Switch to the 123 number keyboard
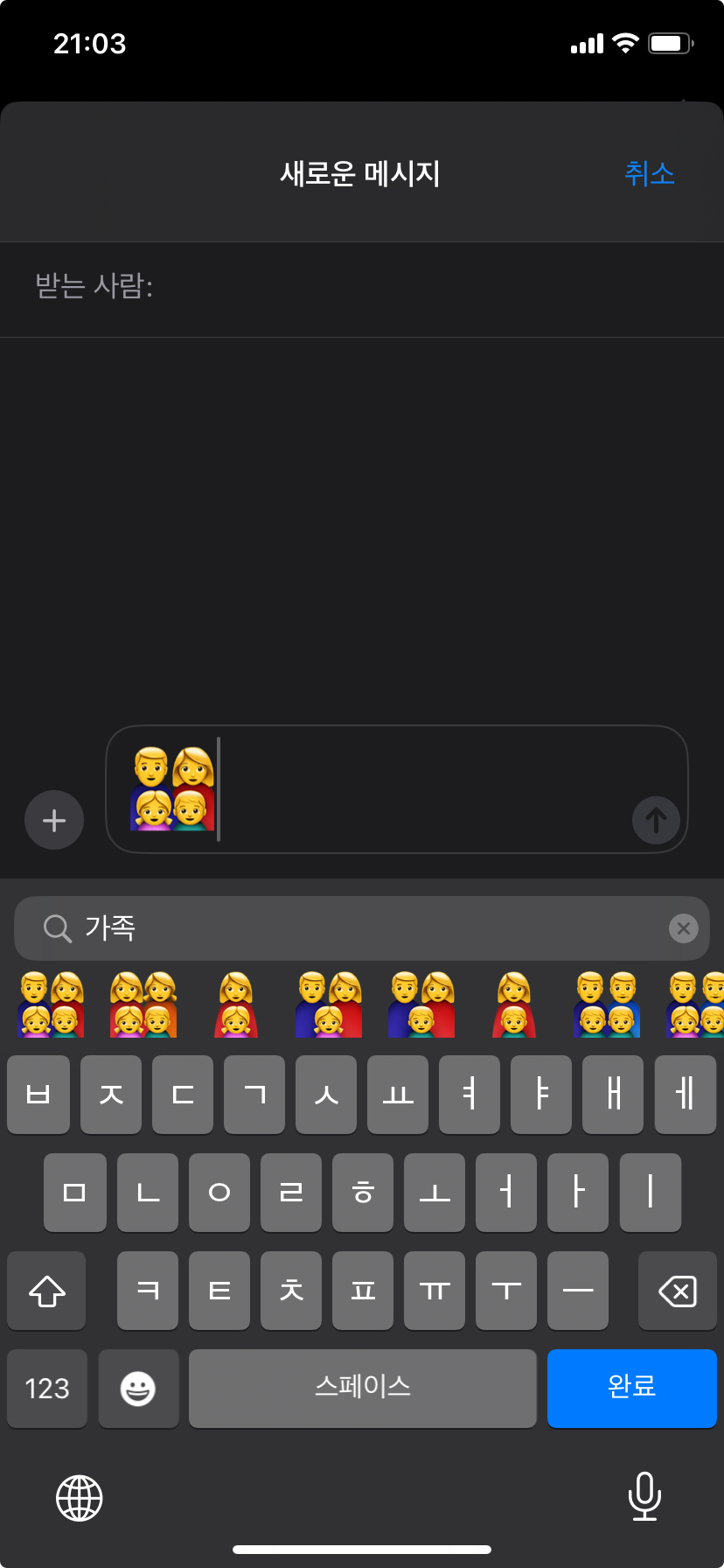The image size is (724, 1568). (47, 1388)
